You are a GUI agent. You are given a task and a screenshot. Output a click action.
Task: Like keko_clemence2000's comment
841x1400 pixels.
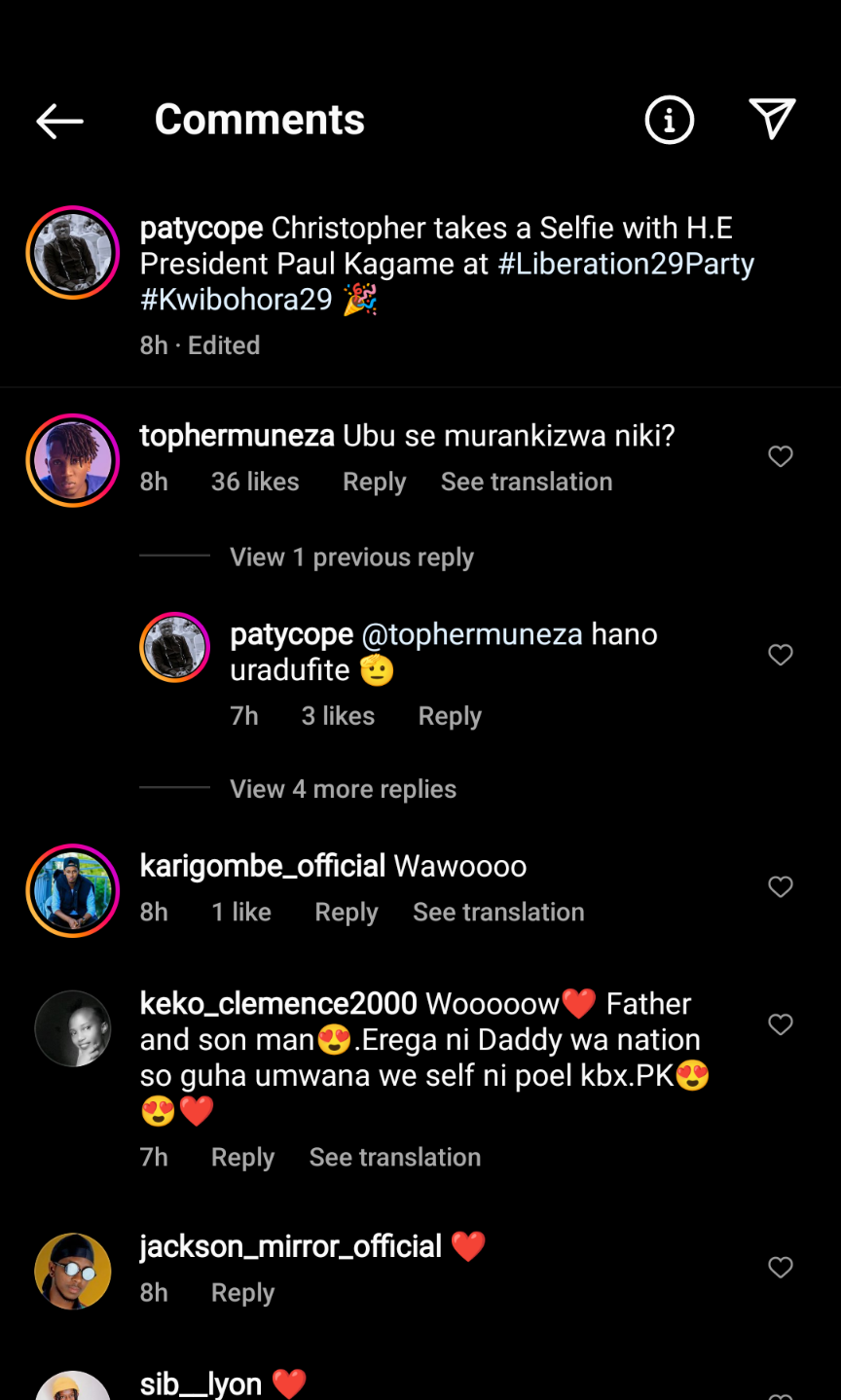[781, 1024]
